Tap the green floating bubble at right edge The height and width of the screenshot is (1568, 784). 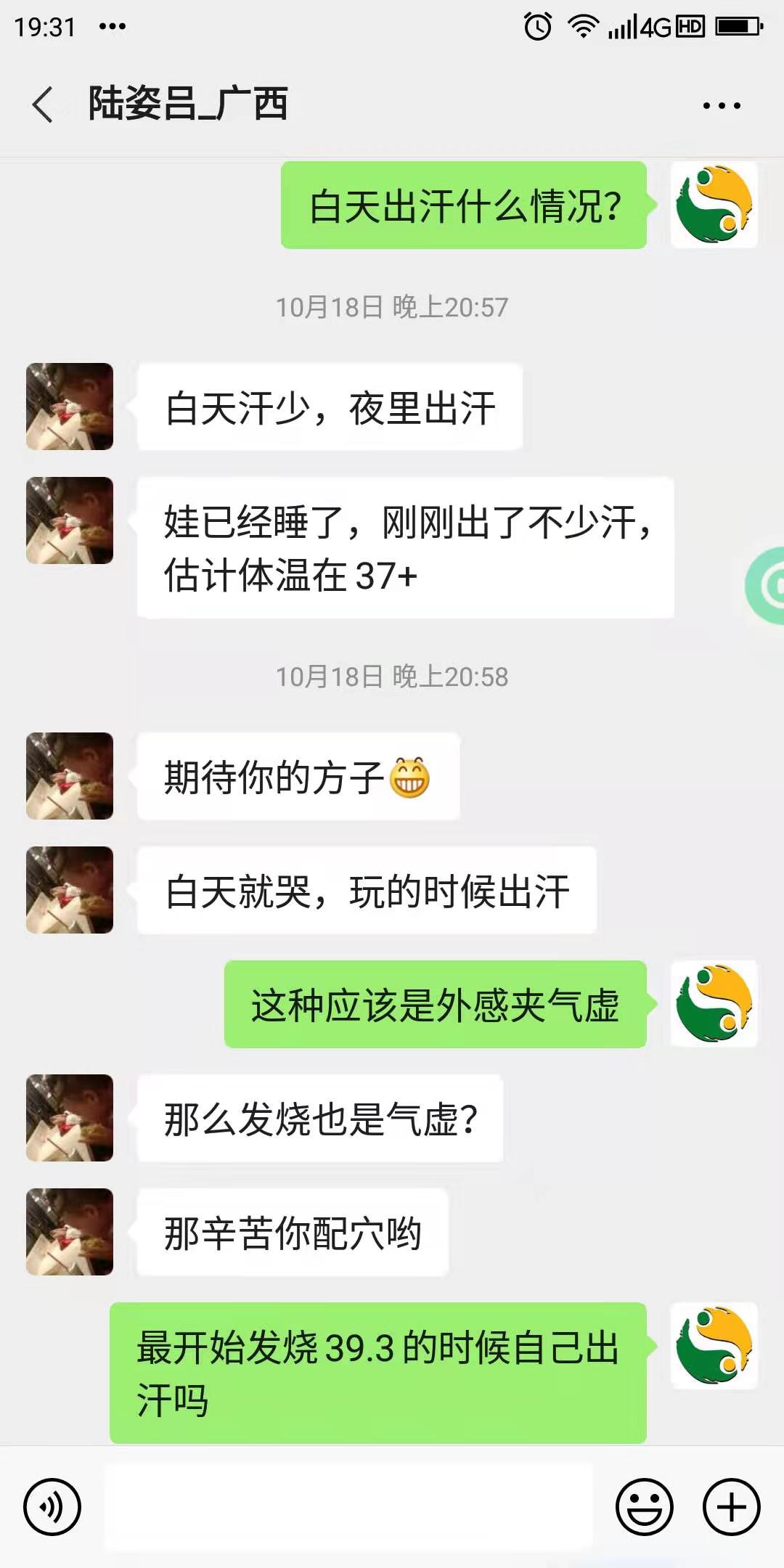(x=768, y=585)
